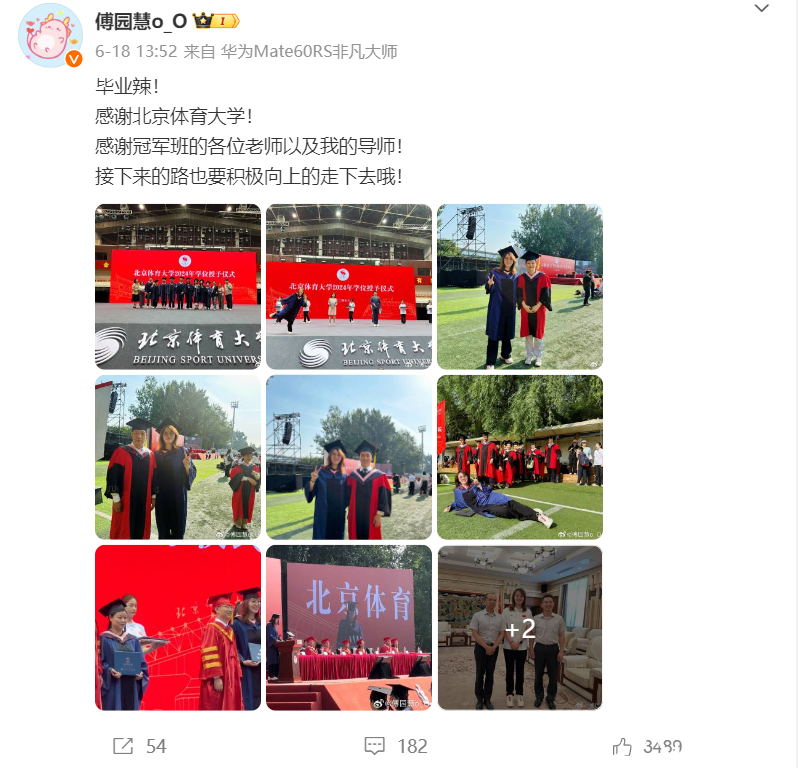The width and height of the screenshot is (798, 768).
Task: Open the +2 tile to view more photos
Action: click(520, 627)
